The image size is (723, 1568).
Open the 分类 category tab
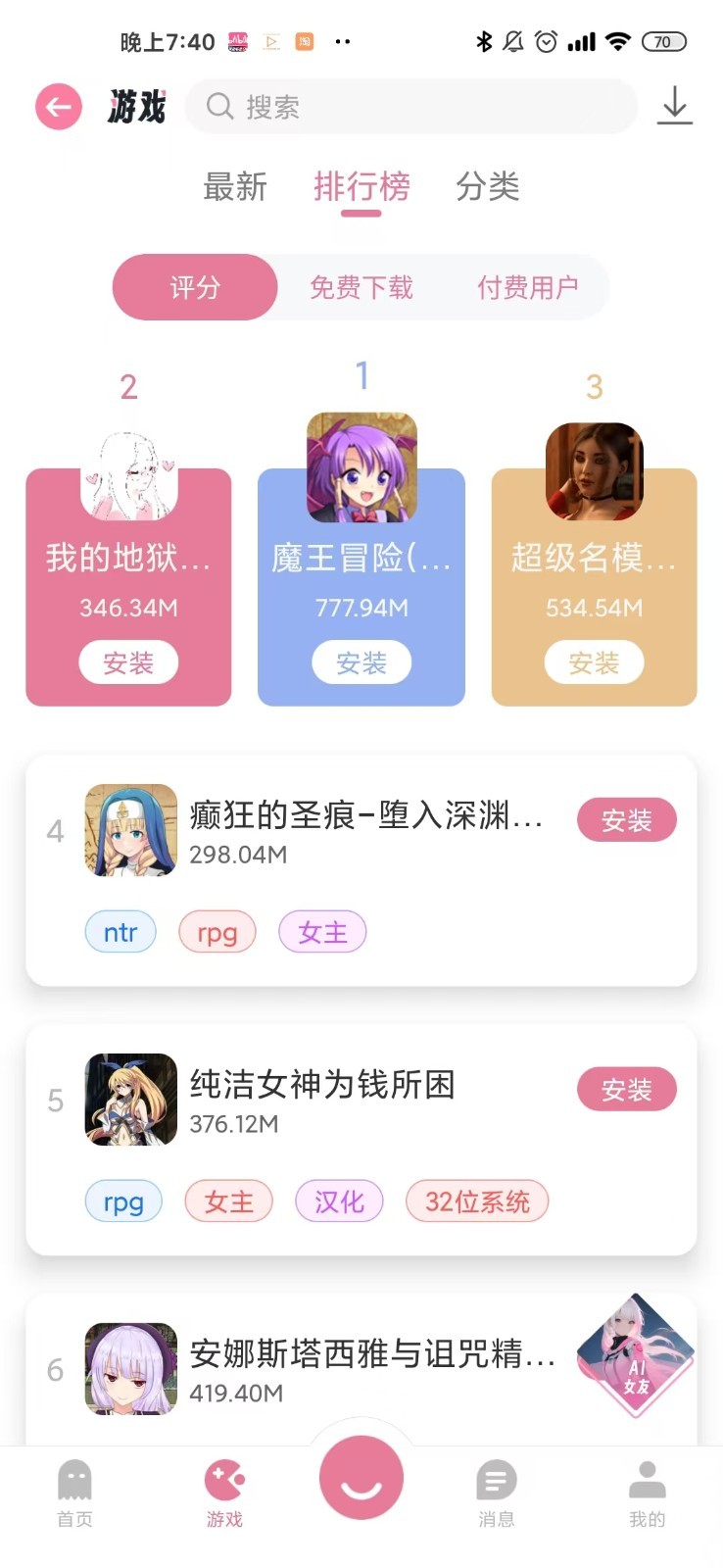tap(486, 187)
